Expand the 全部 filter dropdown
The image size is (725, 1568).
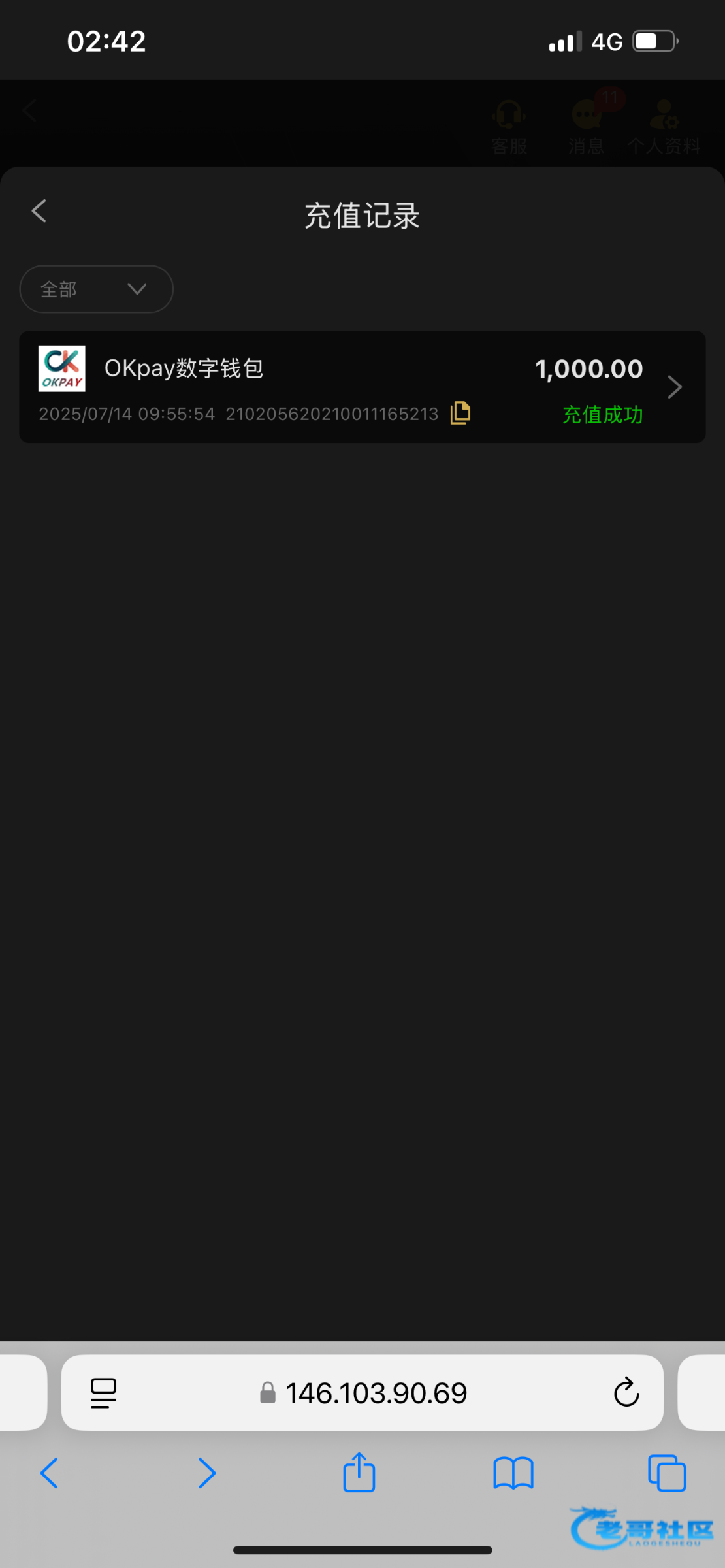point(97,289)
